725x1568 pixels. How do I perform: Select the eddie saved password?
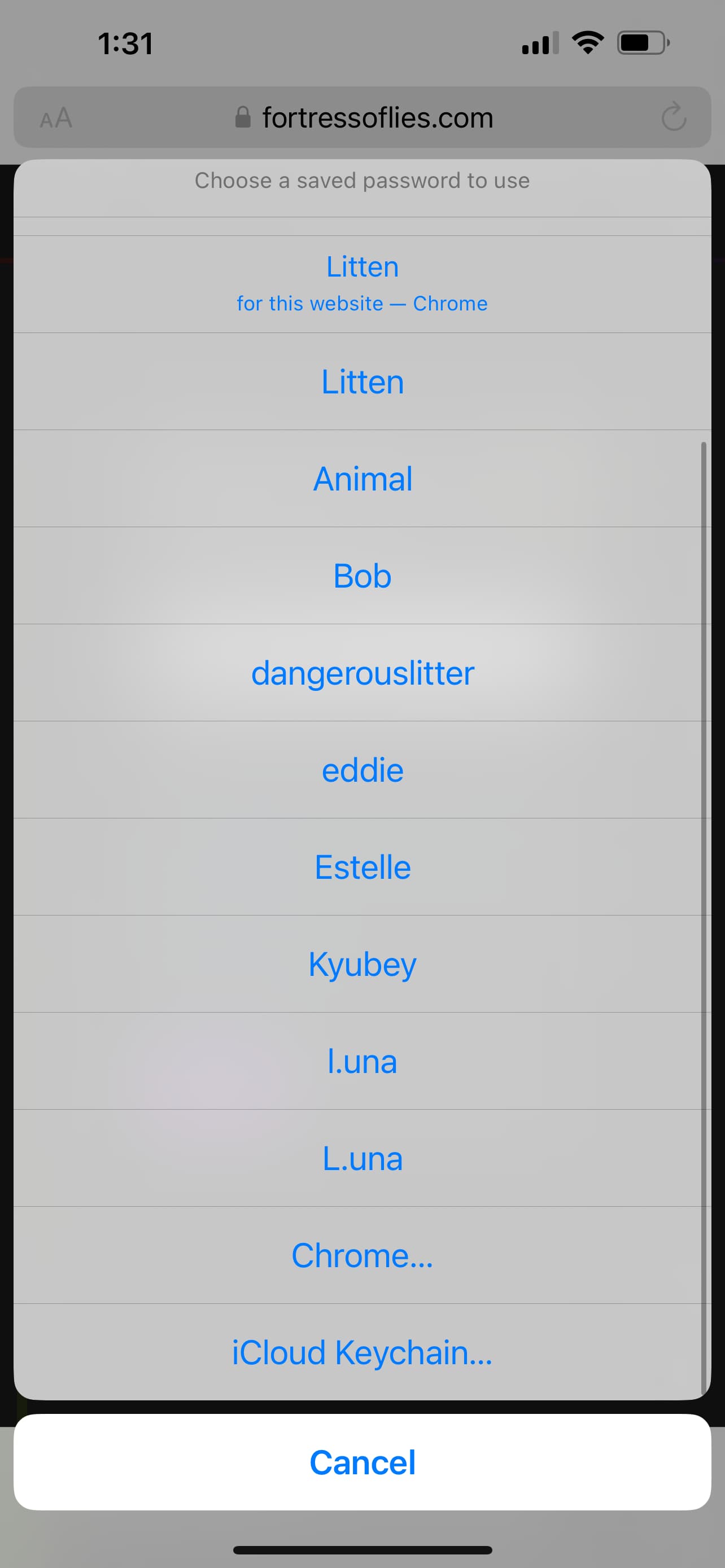click(362, 770)
